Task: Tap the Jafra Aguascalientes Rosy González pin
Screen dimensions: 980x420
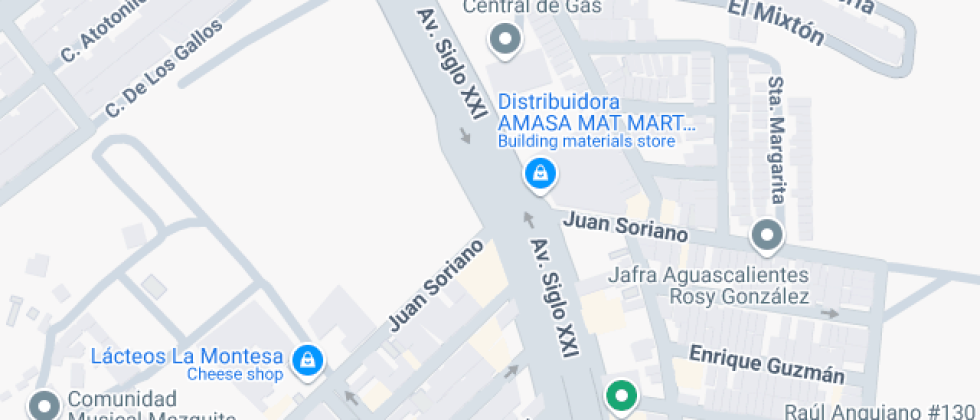Action: coord(767,236)
